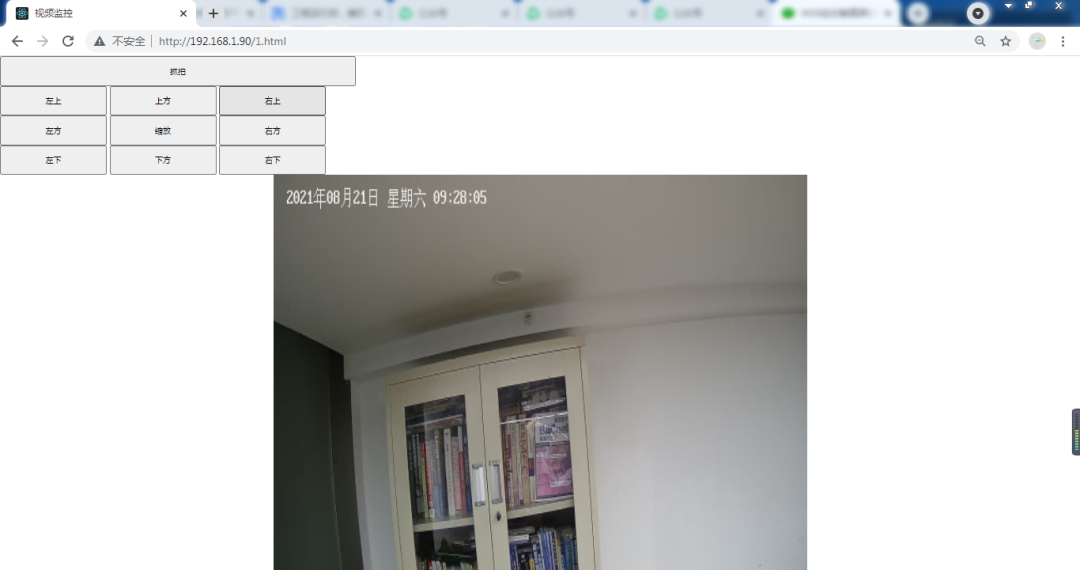Image resolution: width=1080 pixels, height=570 pixels.
Task: Tilt camera with the 下方 button
Action: click(x=163, y=160)
